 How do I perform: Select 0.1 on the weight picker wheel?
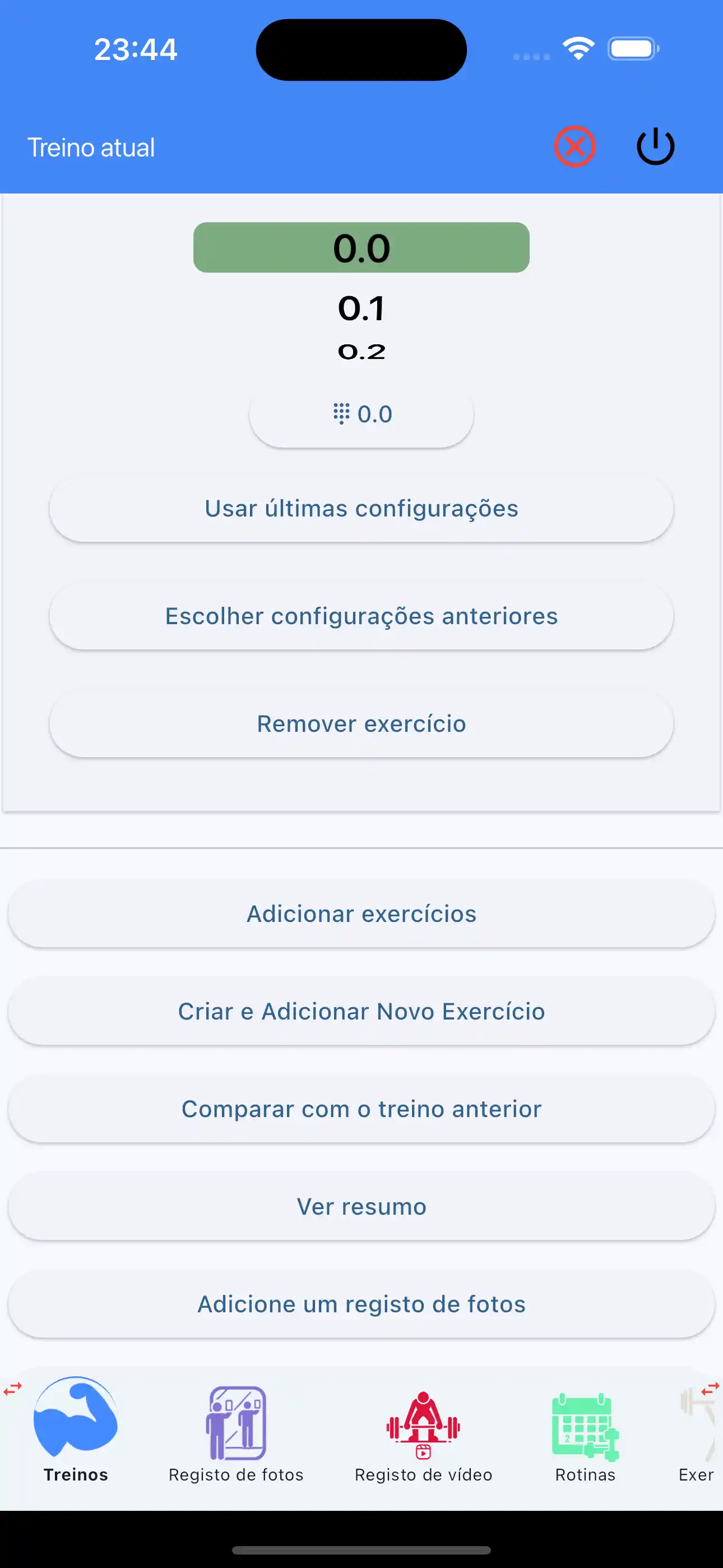point(361,308)
